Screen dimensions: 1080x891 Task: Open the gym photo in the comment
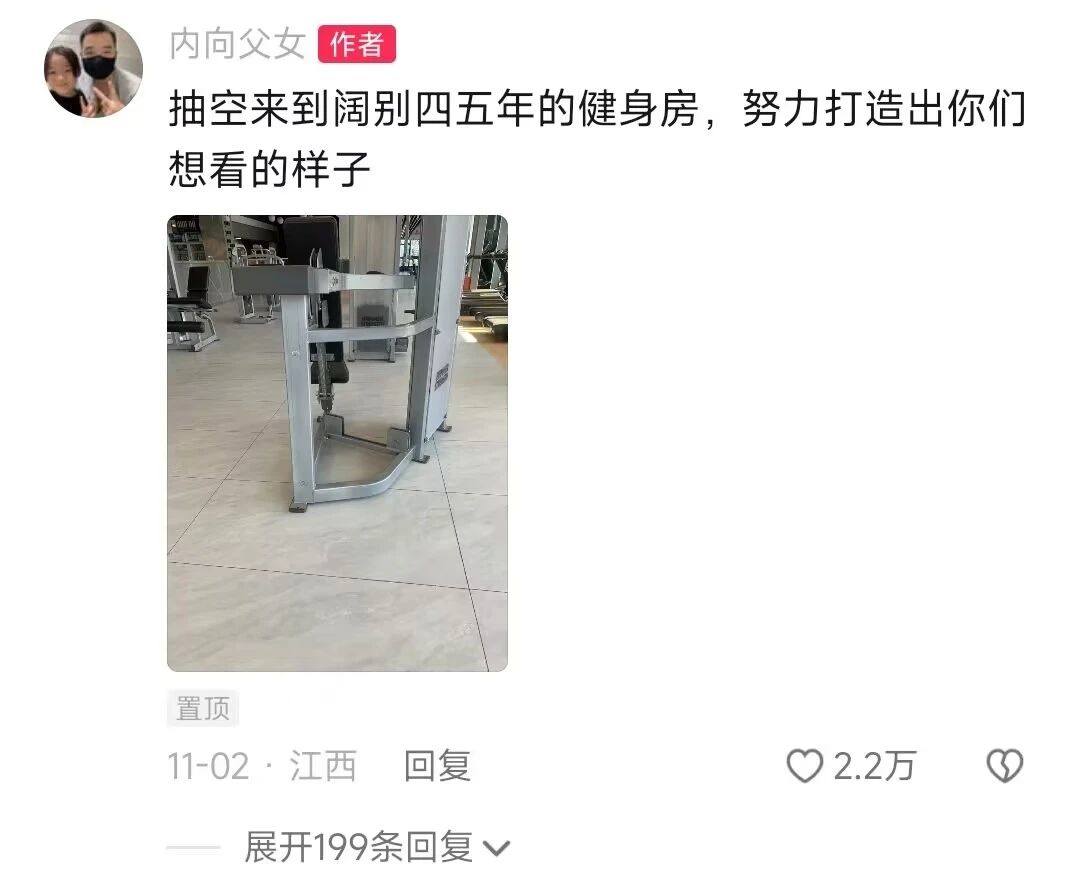coord(337,443)
